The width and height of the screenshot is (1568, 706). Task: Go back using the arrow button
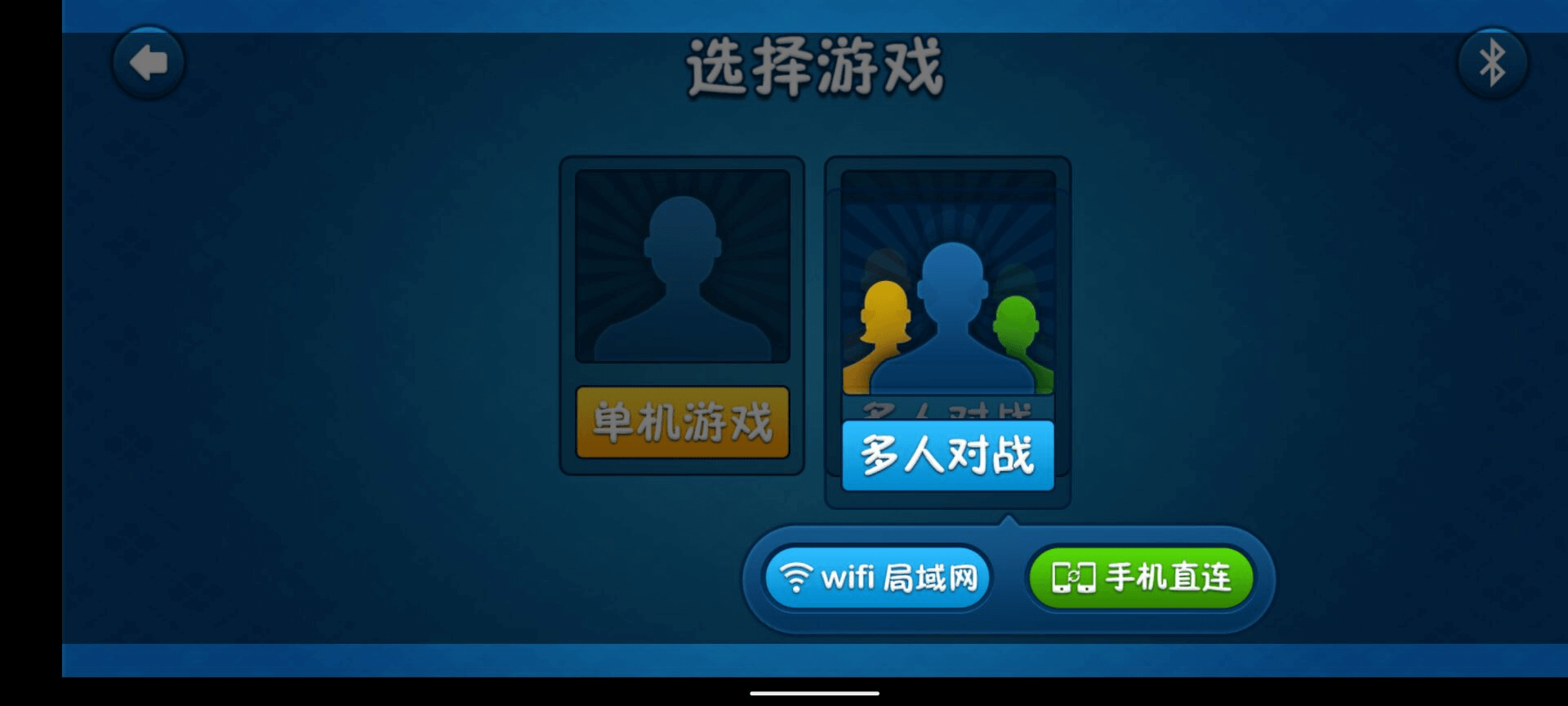[148, 63]
